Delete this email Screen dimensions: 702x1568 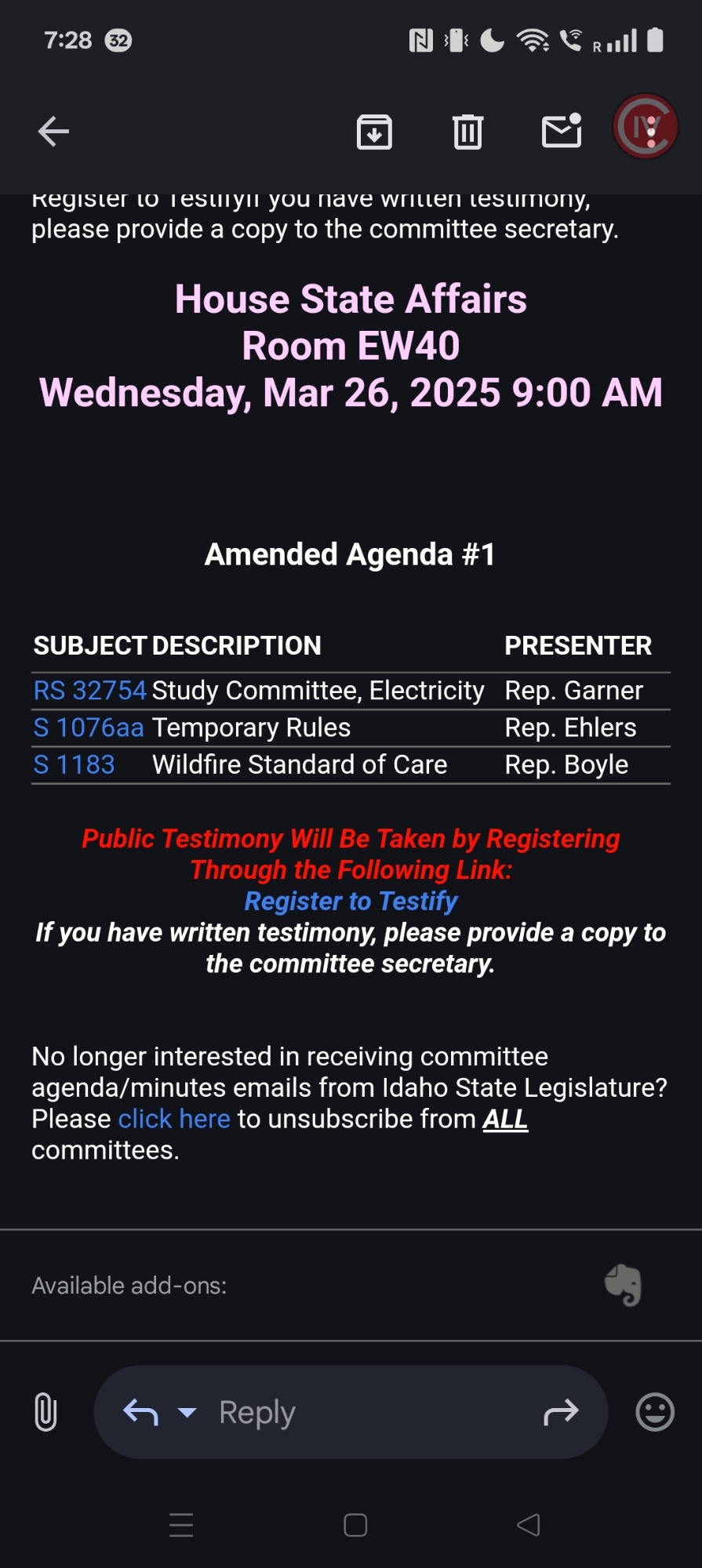(467, 131)
